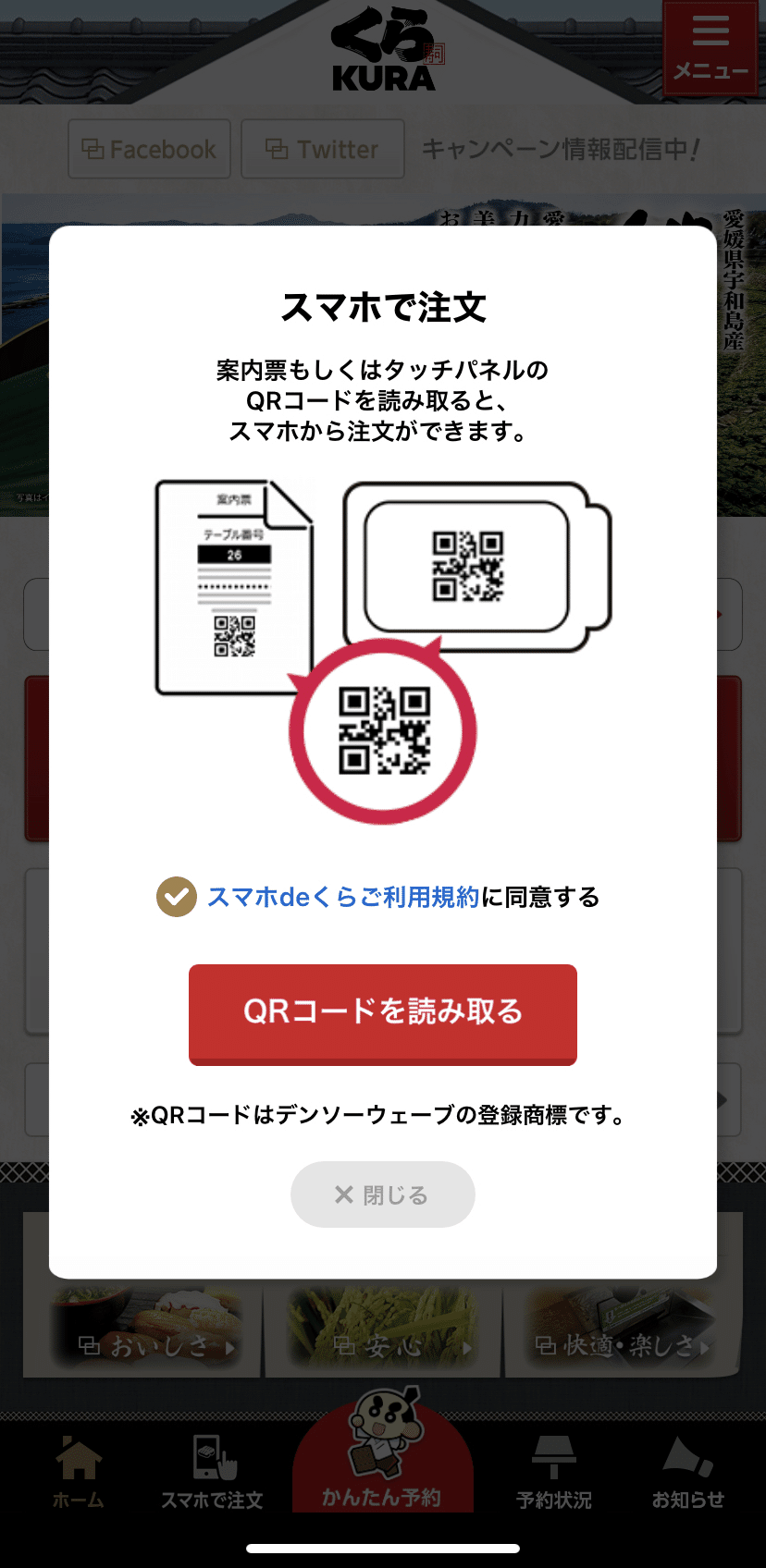Click the Twitter share button
This screenshot has width=766, height=1568.
(322, 149)
